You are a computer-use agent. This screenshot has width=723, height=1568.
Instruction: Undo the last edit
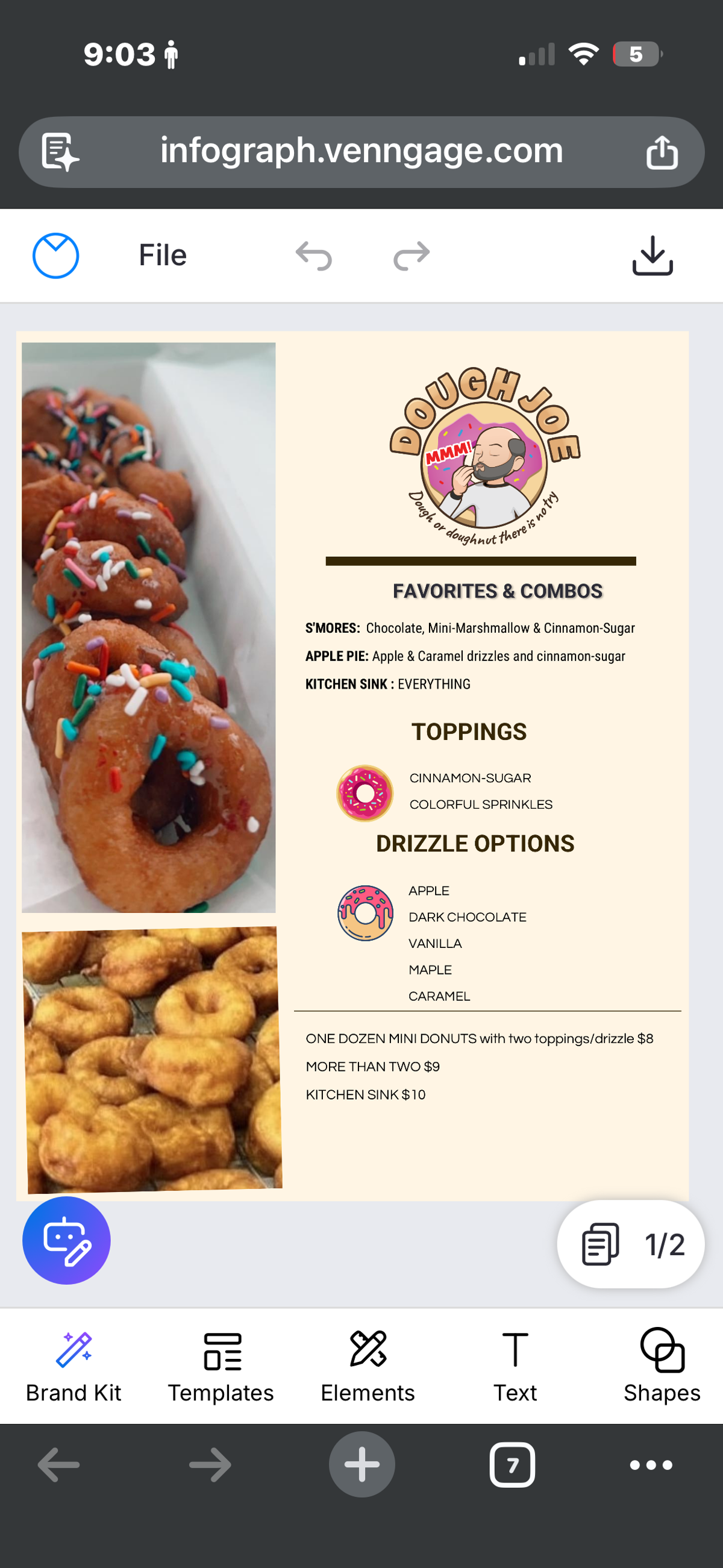point(313,256)
